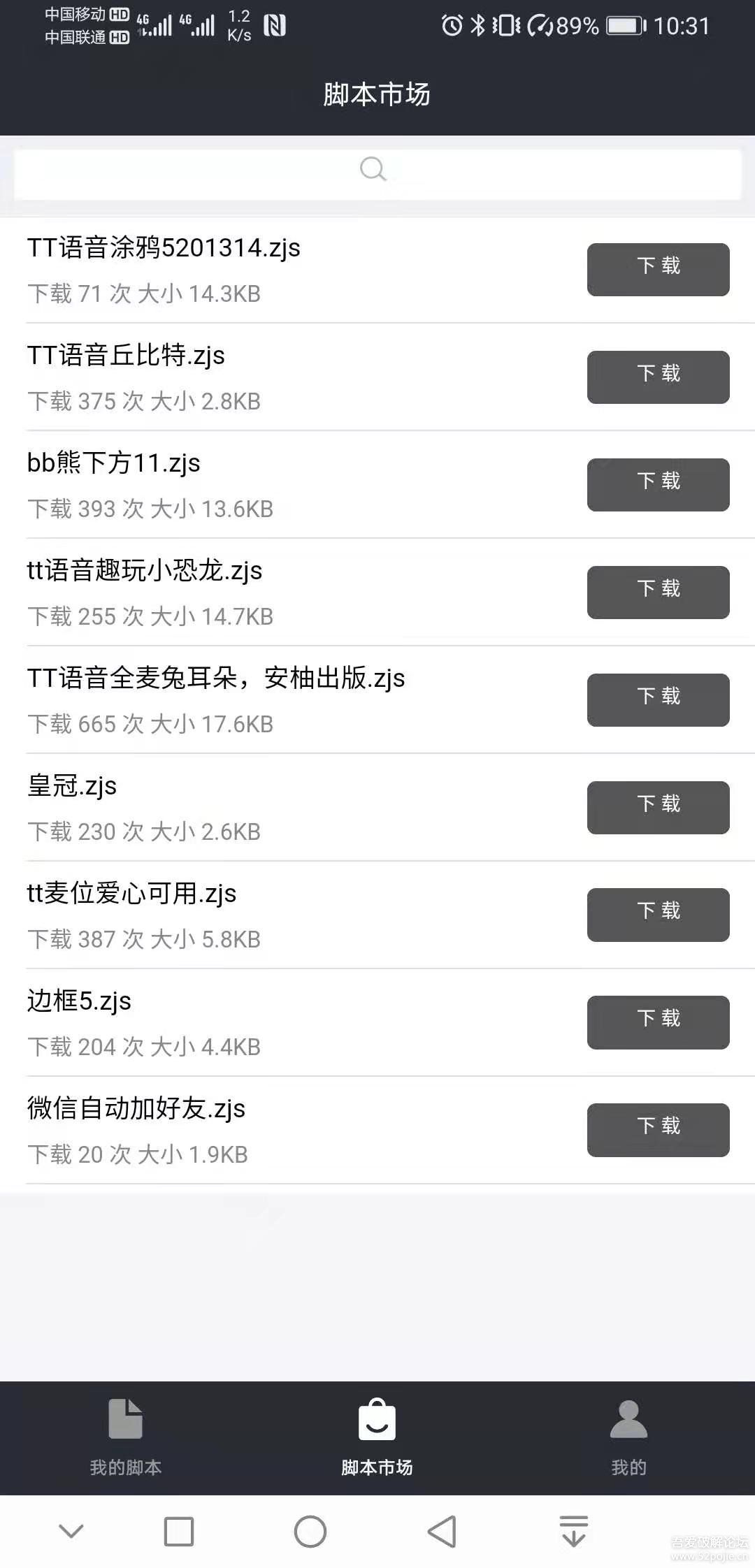Download the 皇冠.zjs script
This screenshot has width=755, height=1568.
(658, 808)
